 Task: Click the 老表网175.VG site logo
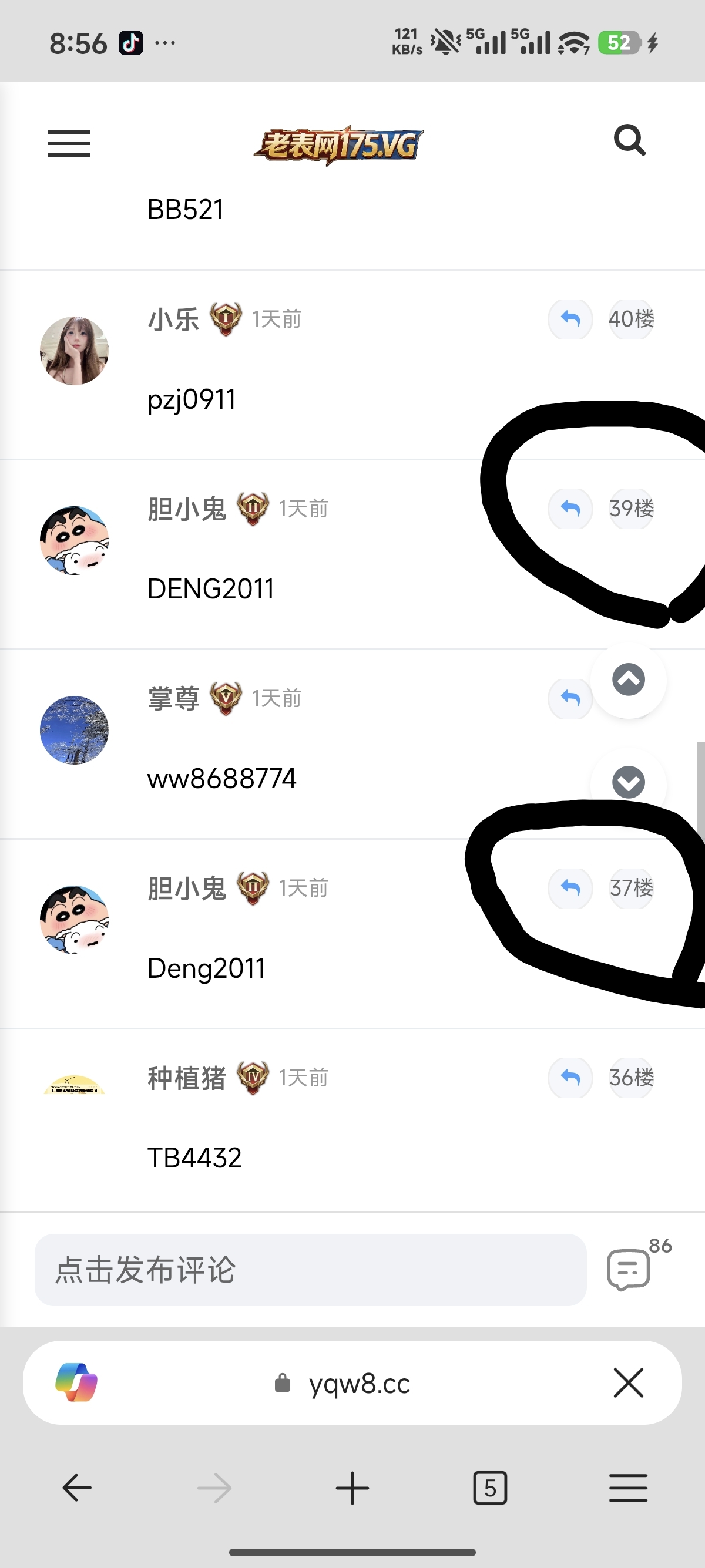[x=339, y=144]
